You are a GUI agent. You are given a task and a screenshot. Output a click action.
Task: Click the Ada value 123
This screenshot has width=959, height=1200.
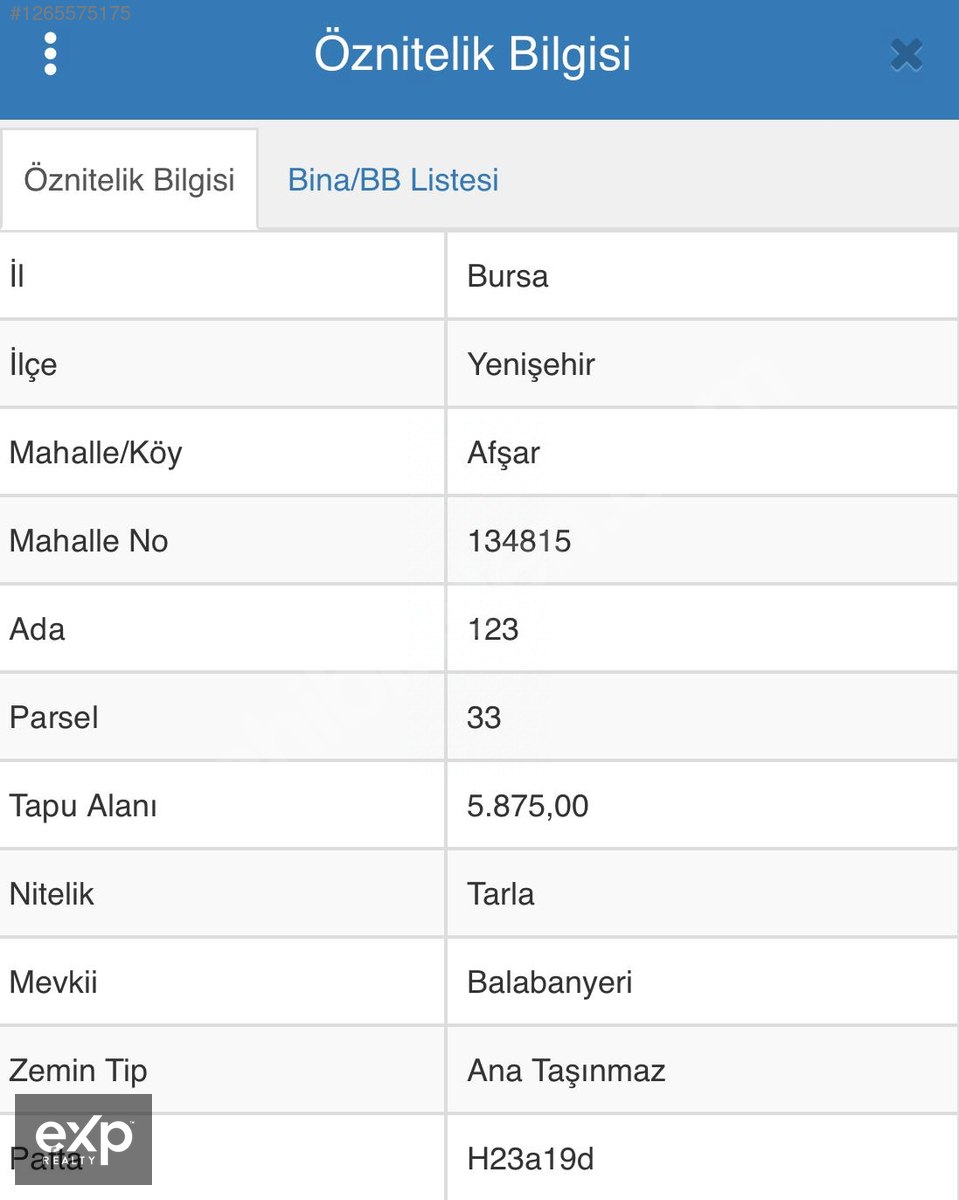click(494, 629)
